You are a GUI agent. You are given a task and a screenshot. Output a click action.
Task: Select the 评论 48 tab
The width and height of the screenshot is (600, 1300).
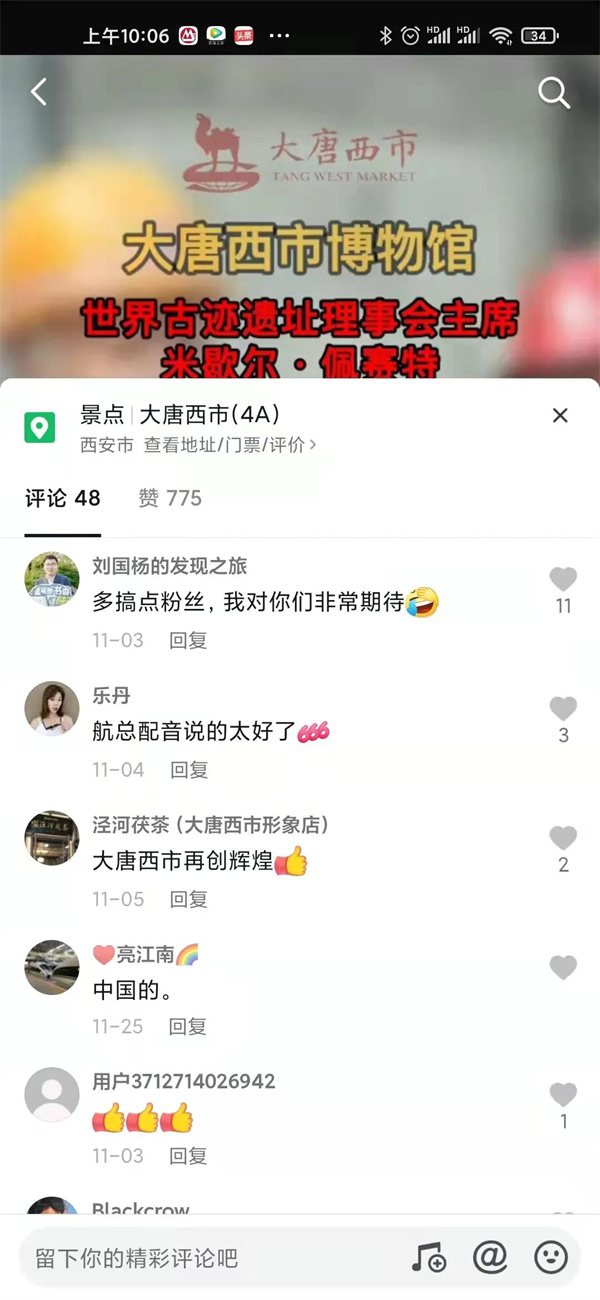click(63, 498)
